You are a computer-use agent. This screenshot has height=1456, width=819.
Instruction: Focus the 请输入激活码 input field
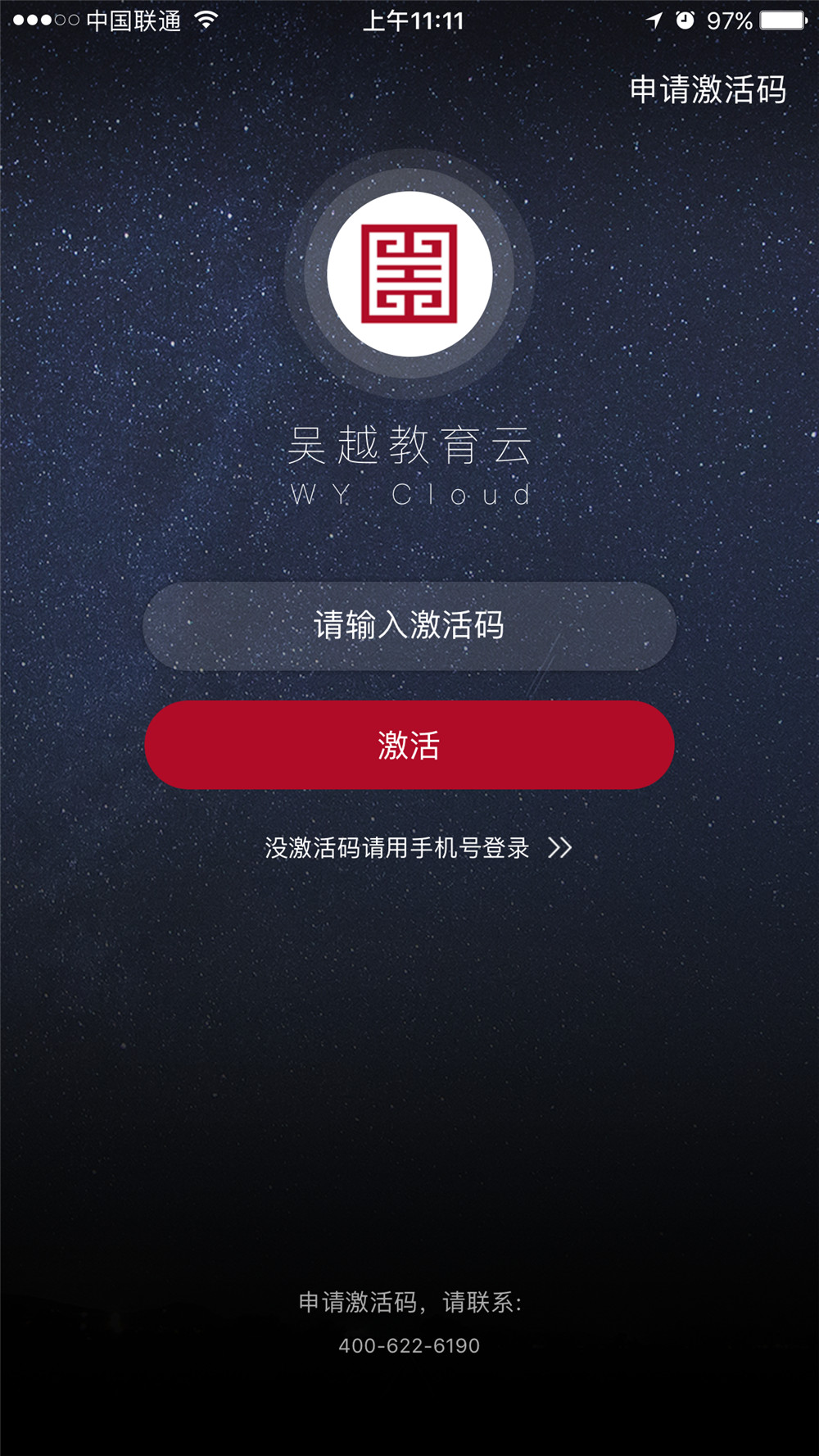click(x=409, y=626)
